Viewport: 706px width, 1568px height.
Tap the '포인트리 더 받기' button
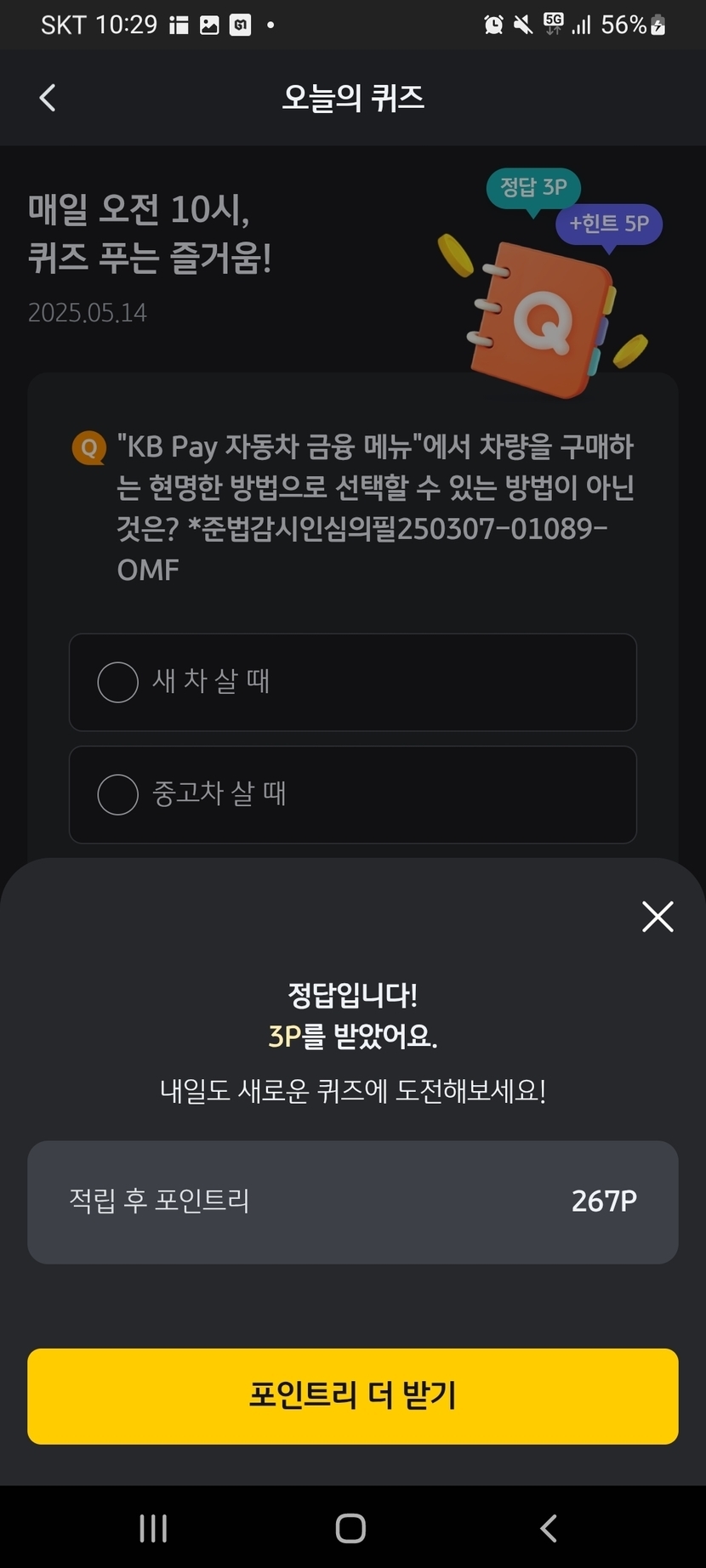[352, 1395]
